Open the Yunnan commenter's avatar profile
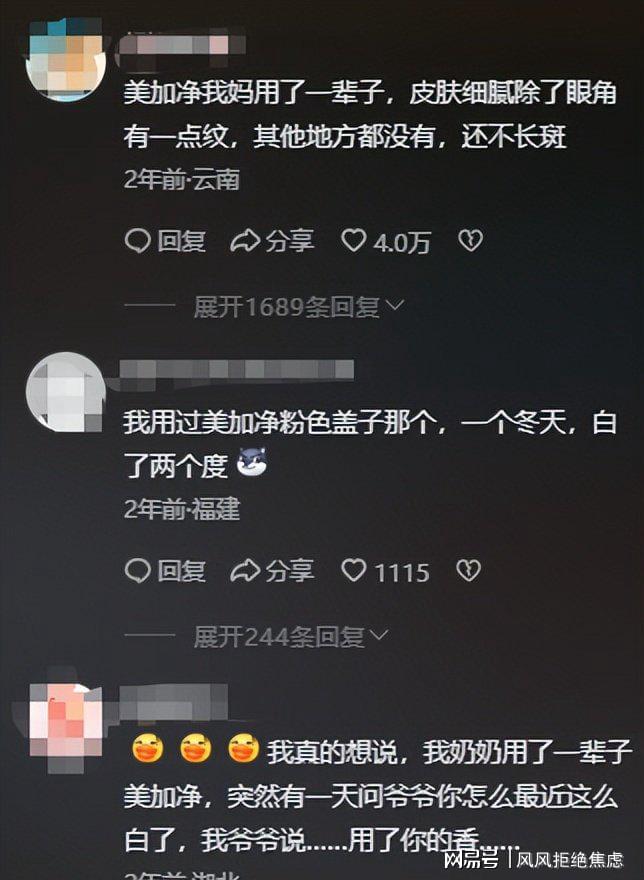 point(66,61)
